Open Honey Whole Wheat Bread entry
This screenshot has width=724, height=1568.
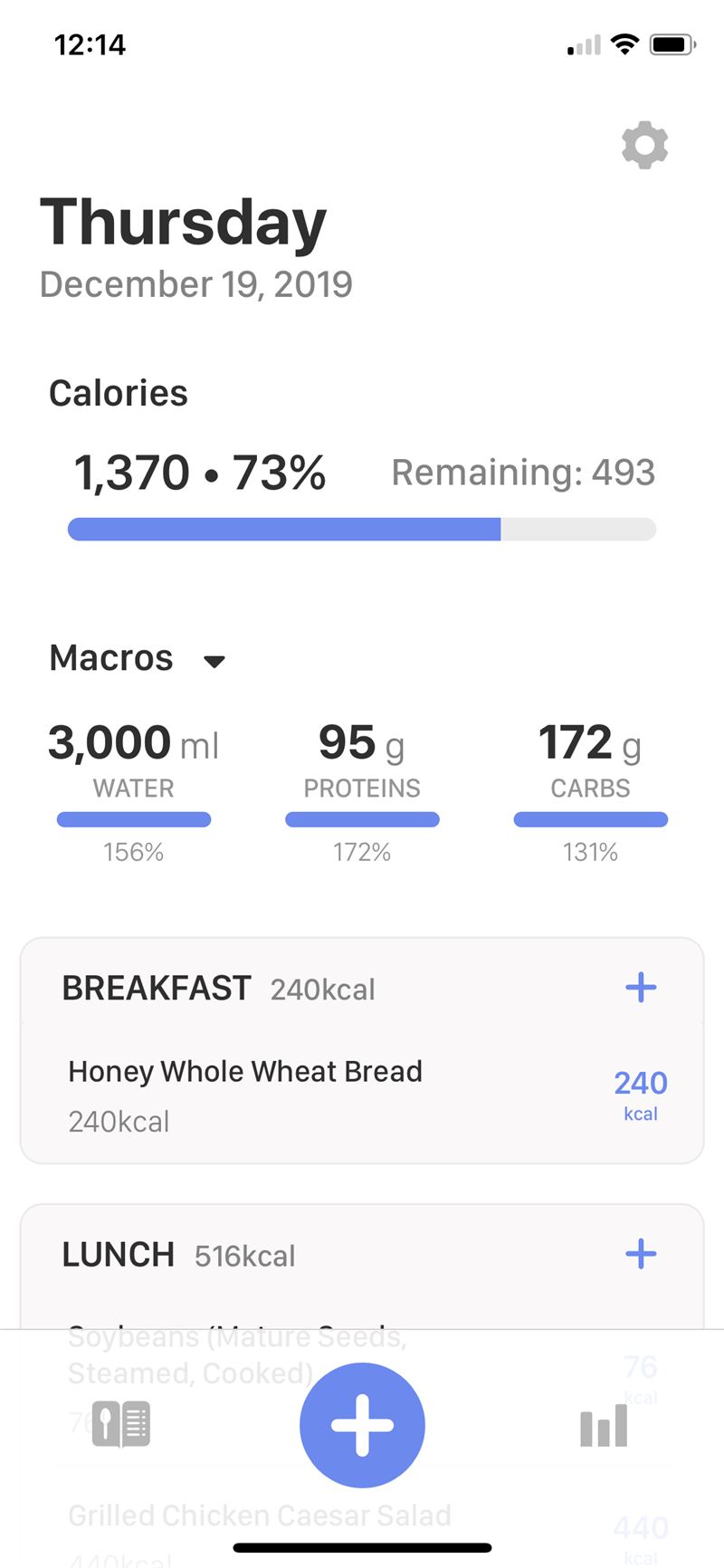[x=362, y=1095]
